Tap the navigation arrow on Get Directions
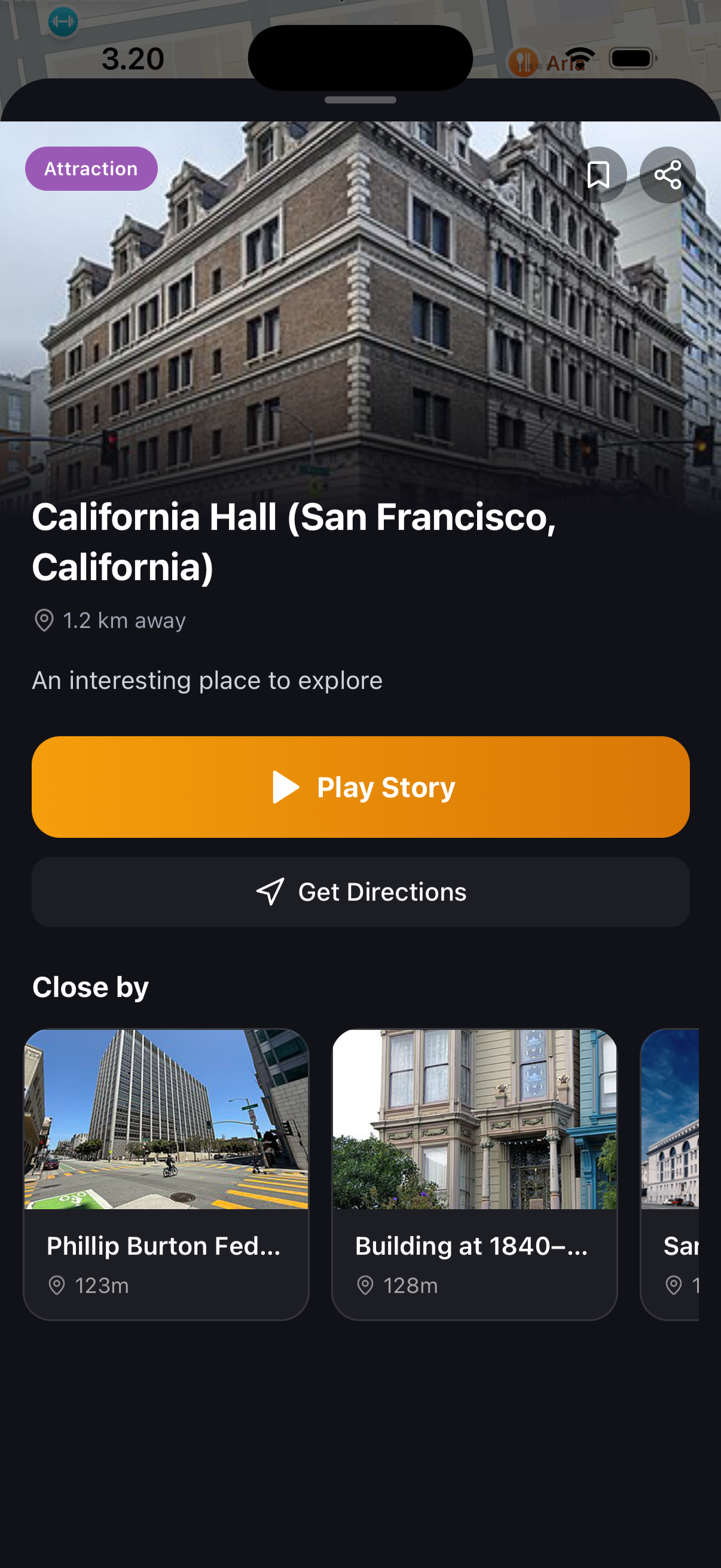This screenshot has width=721, height=1568. tap(270, 891)
